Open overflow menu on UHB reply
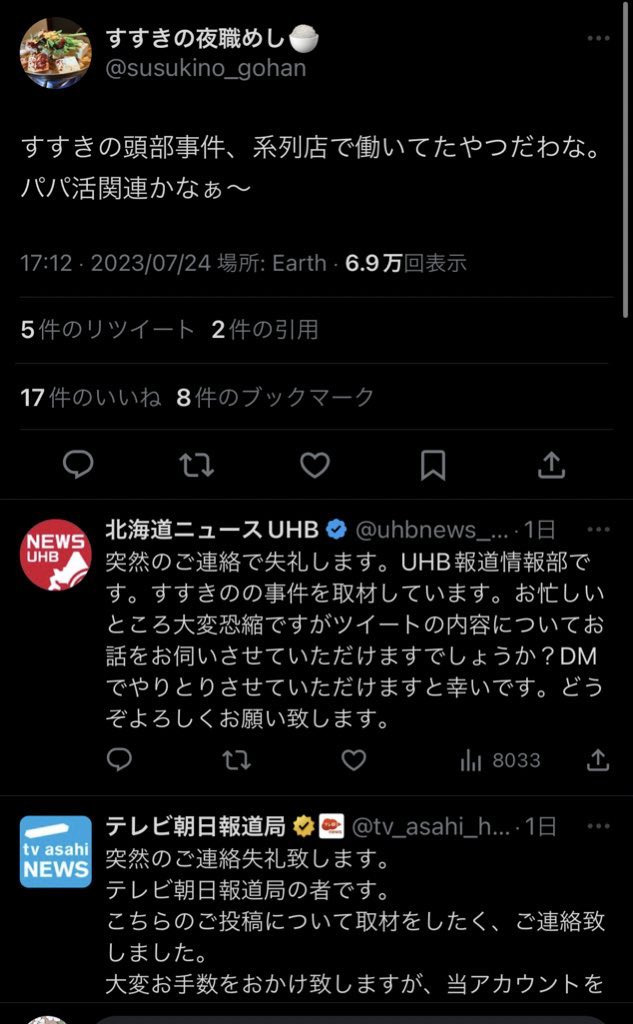 pyautogui.click(x=598, y=530)
